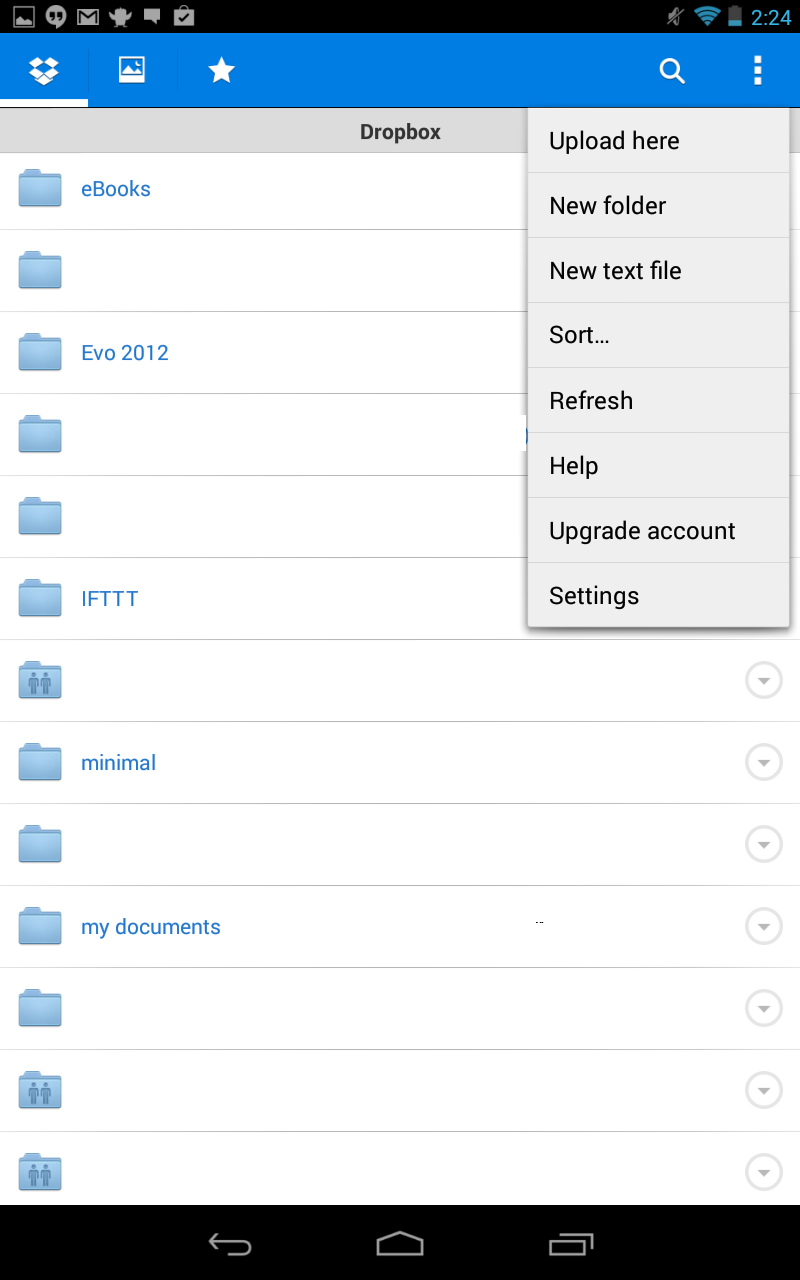Open the eBooks folder
Viewport: 800px width, 1280px height.
[115, 189]
